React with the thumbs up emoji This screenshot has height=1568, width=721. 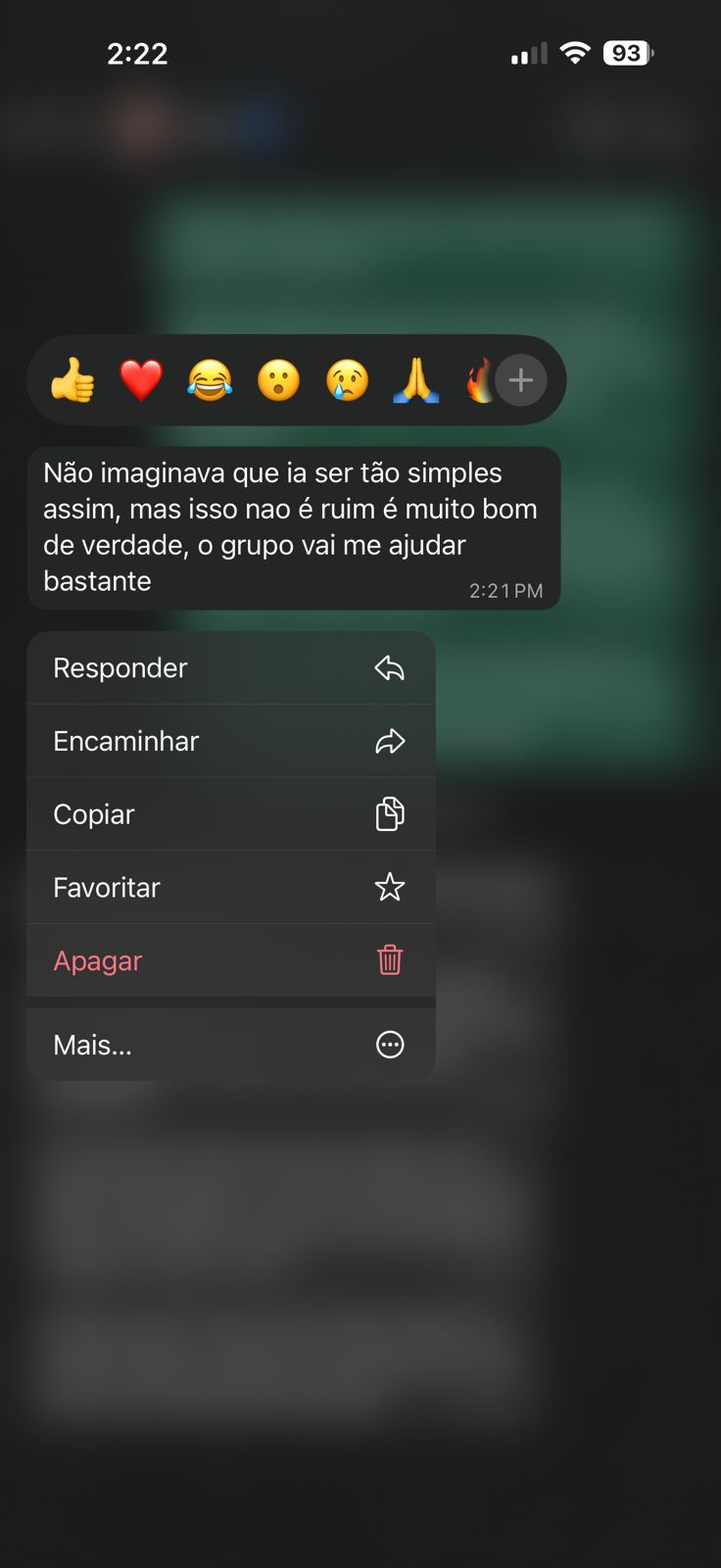(72, 380)
